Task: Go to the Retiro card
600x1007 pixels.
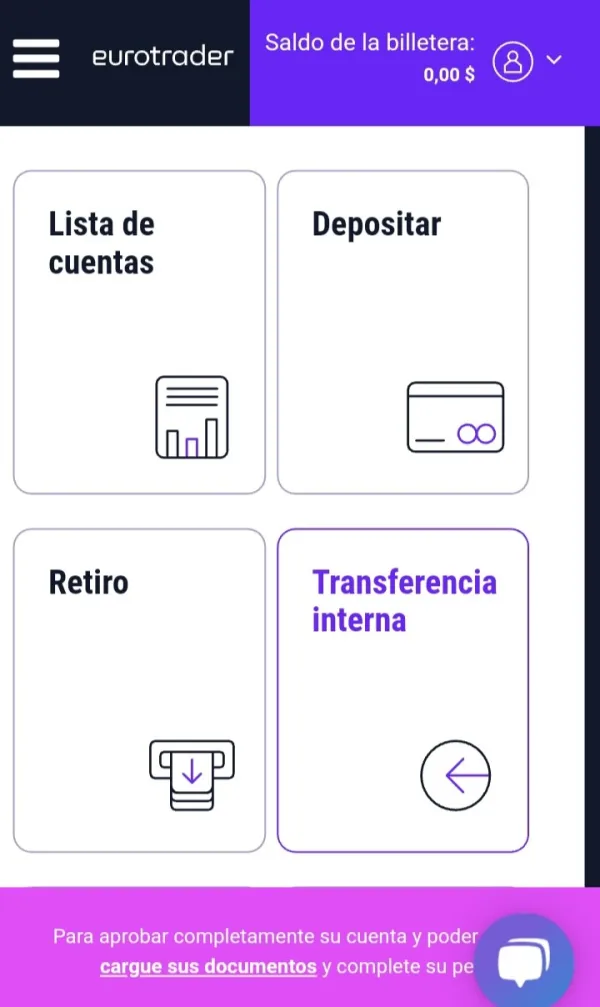Action: pyautogui.click(x=139, y=690)
